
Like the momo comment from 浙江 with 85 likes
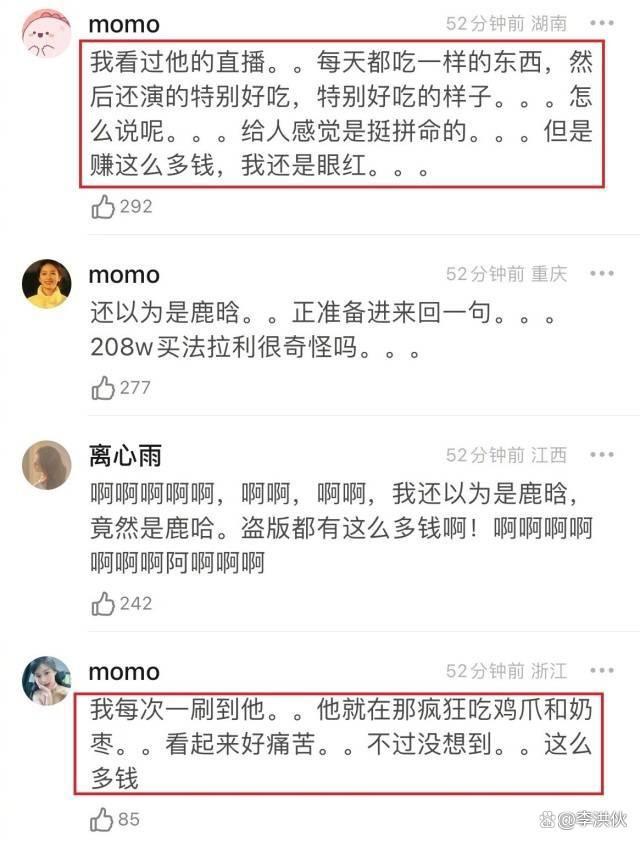103,821
